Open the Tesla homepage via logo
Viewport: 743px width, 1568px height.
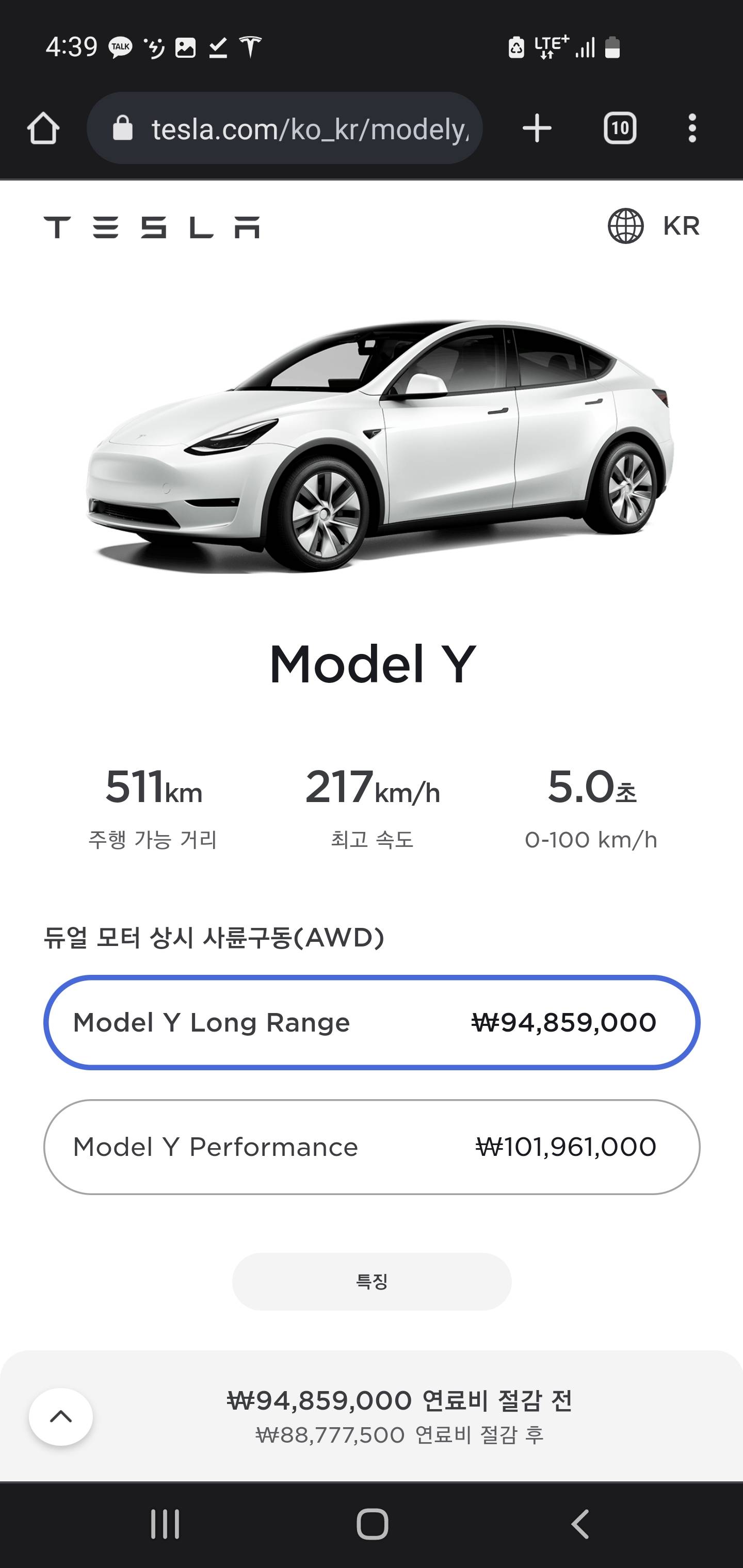(x=152, y=227)
